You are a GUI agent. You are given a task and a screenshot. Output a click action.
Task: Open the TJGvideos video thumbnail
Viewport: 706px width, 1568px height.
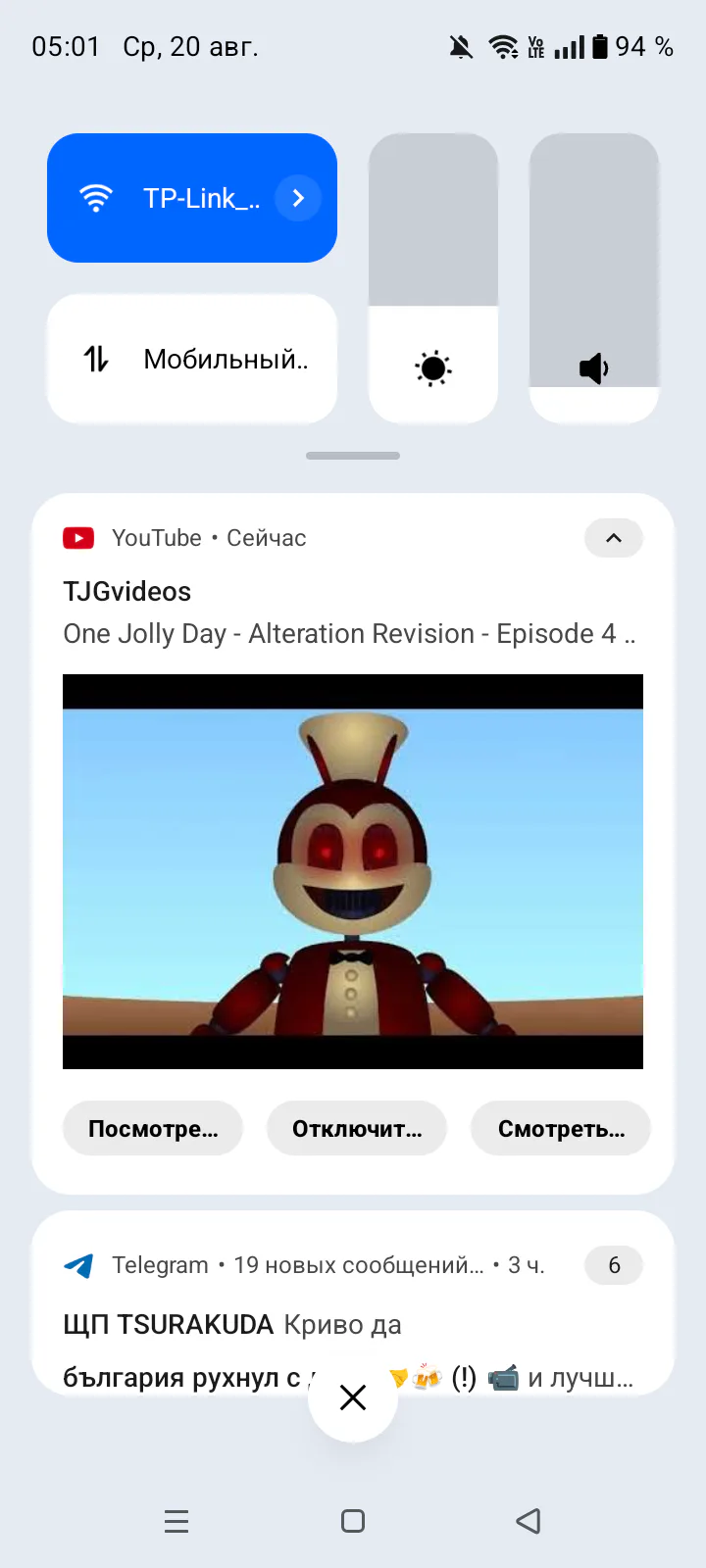click(353, 871)
